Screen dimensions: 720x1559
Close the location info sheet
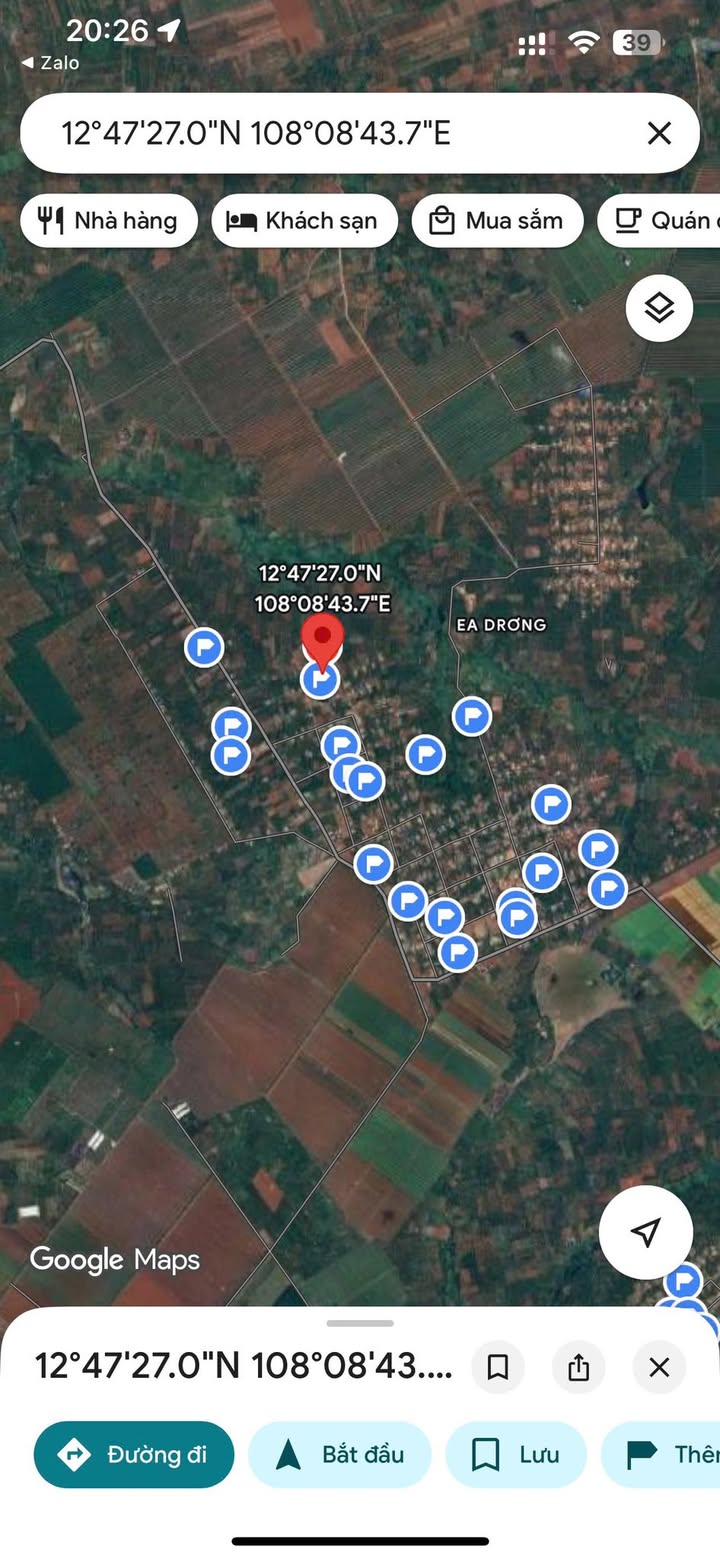(659, 1367)
